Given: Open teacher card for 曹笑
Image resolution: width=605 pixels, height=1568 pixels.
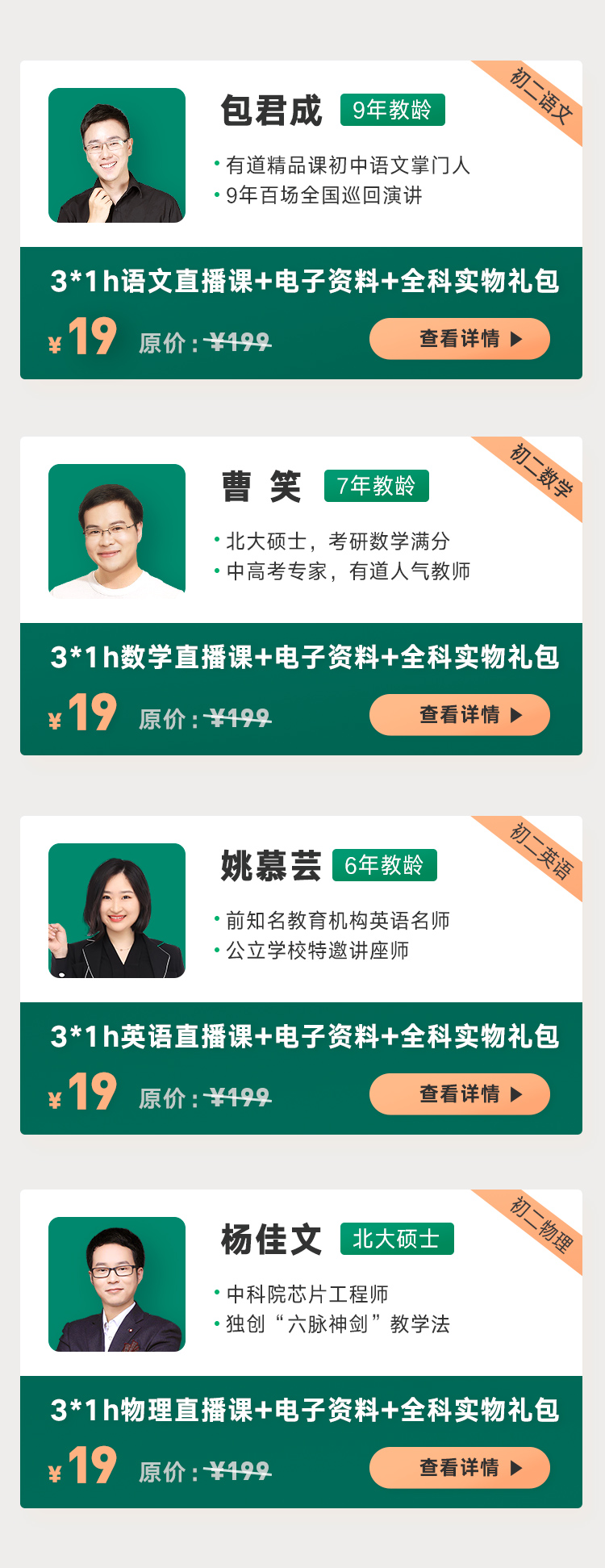Looking at the screenshot, I should coord(117,531).
